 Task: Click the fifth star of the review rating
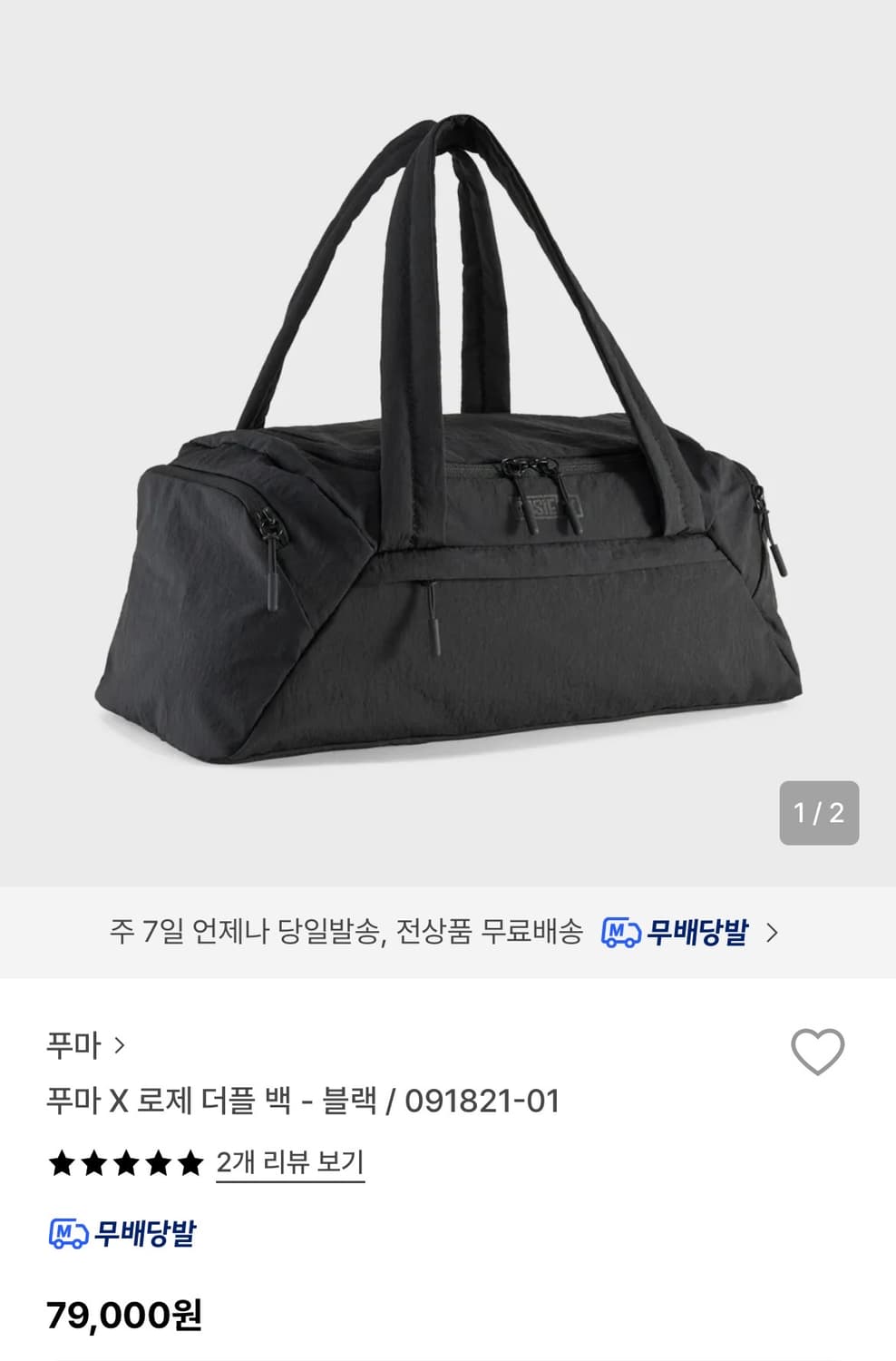click(188, 1160)
